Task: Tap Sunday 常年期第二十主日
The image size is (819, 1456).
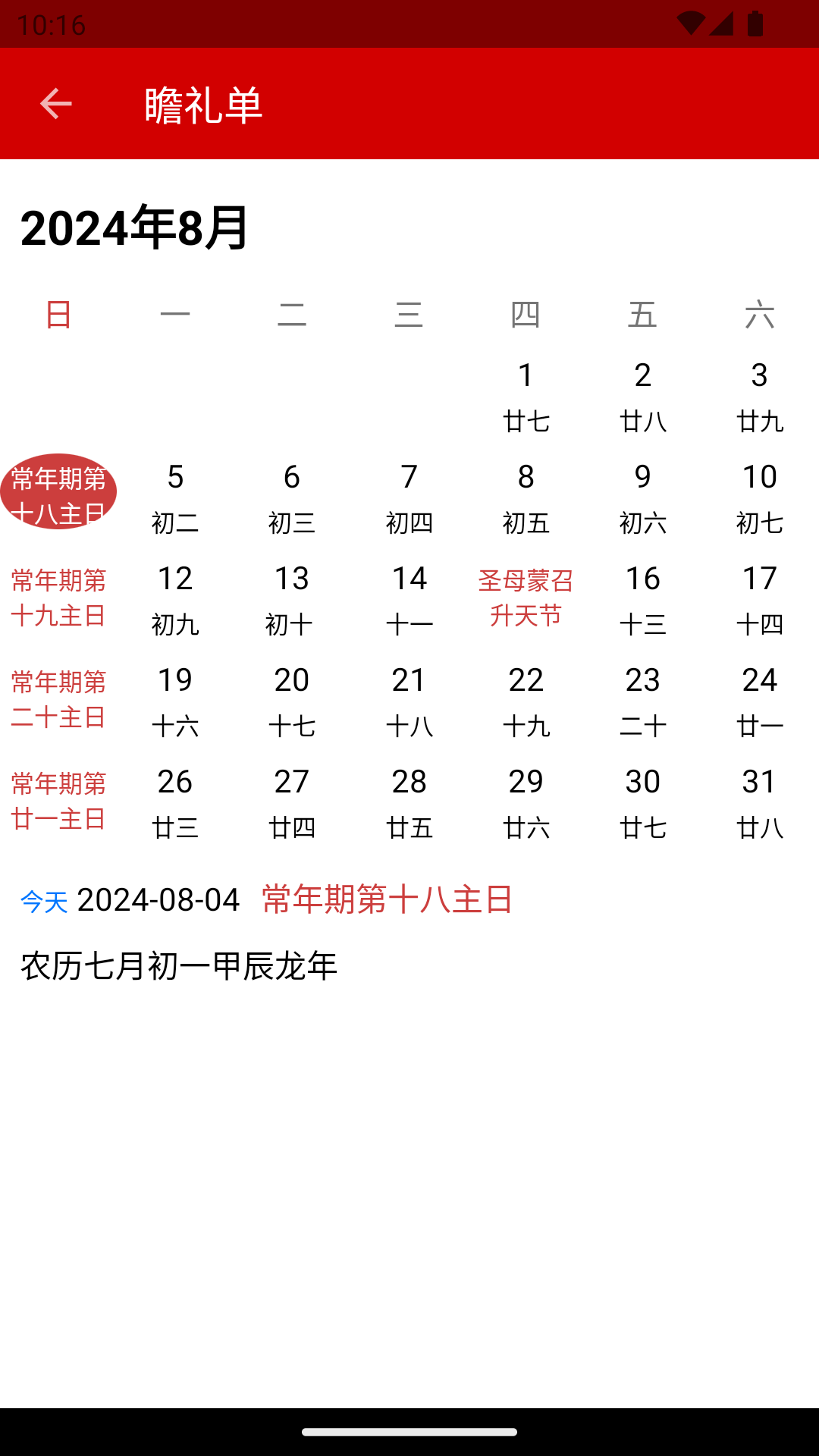Action: 58,700
